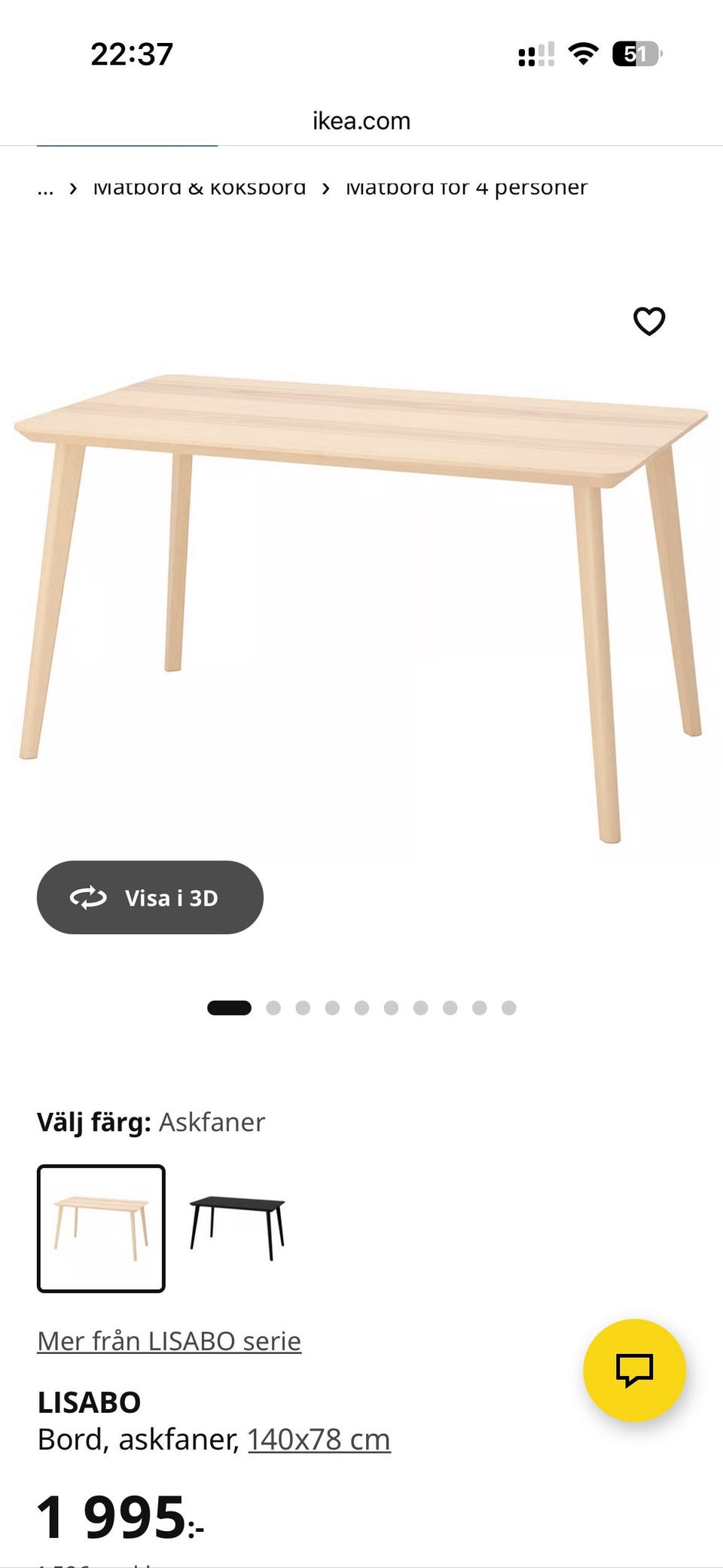Tap the clock showing 22:37

coord(133,53)
